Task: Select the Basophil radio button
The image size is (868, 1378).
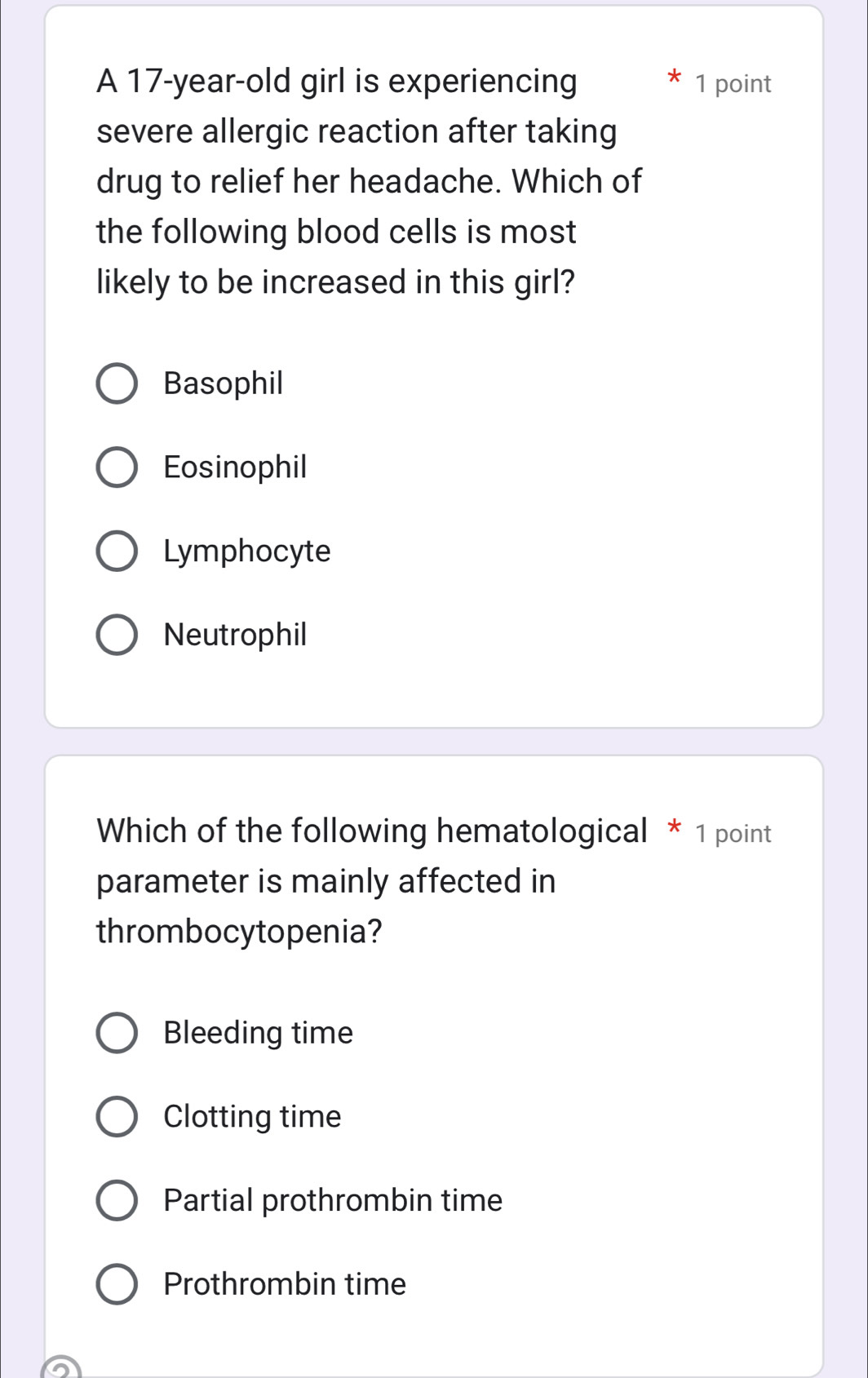Action: [118, 383]
